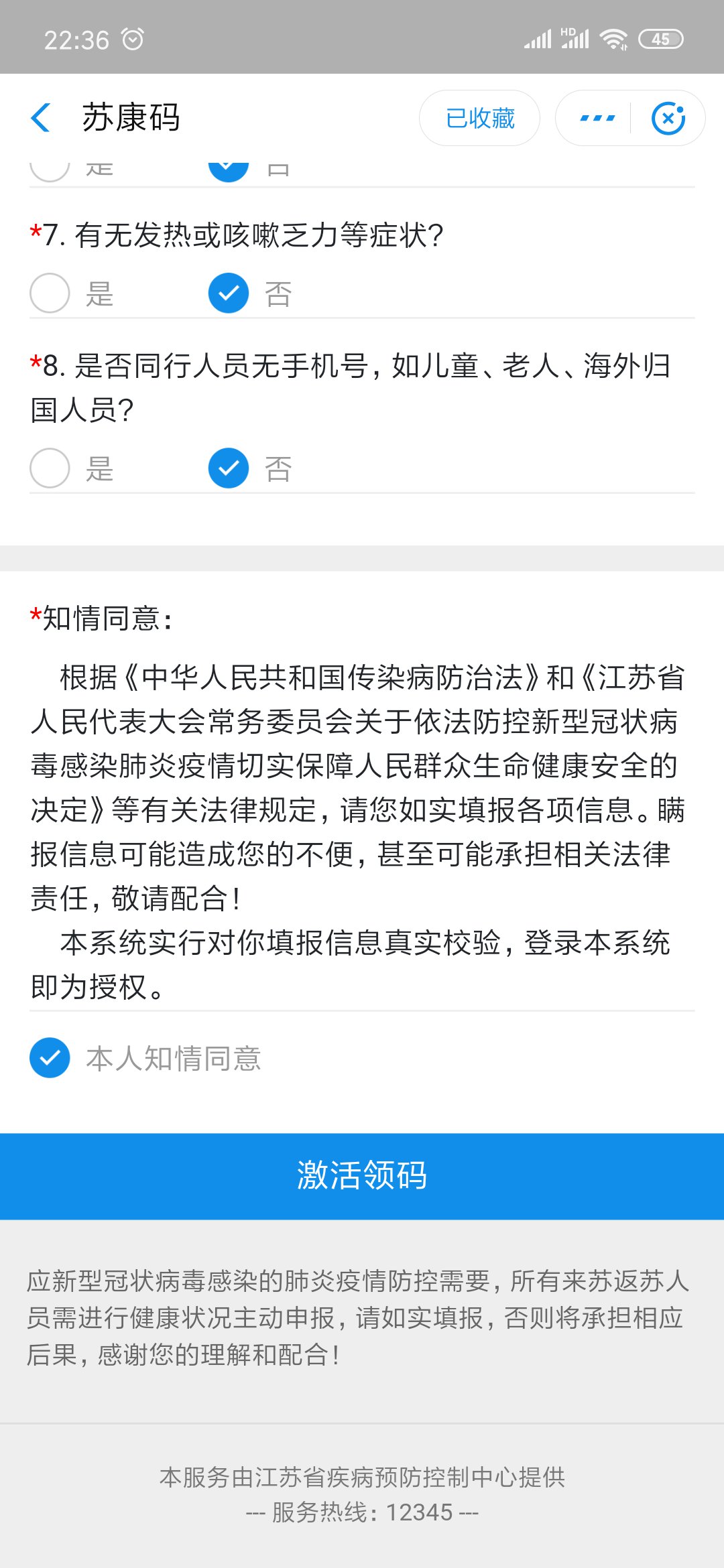Close the mini program
The image size is (724, 1568).
(668, 118)
